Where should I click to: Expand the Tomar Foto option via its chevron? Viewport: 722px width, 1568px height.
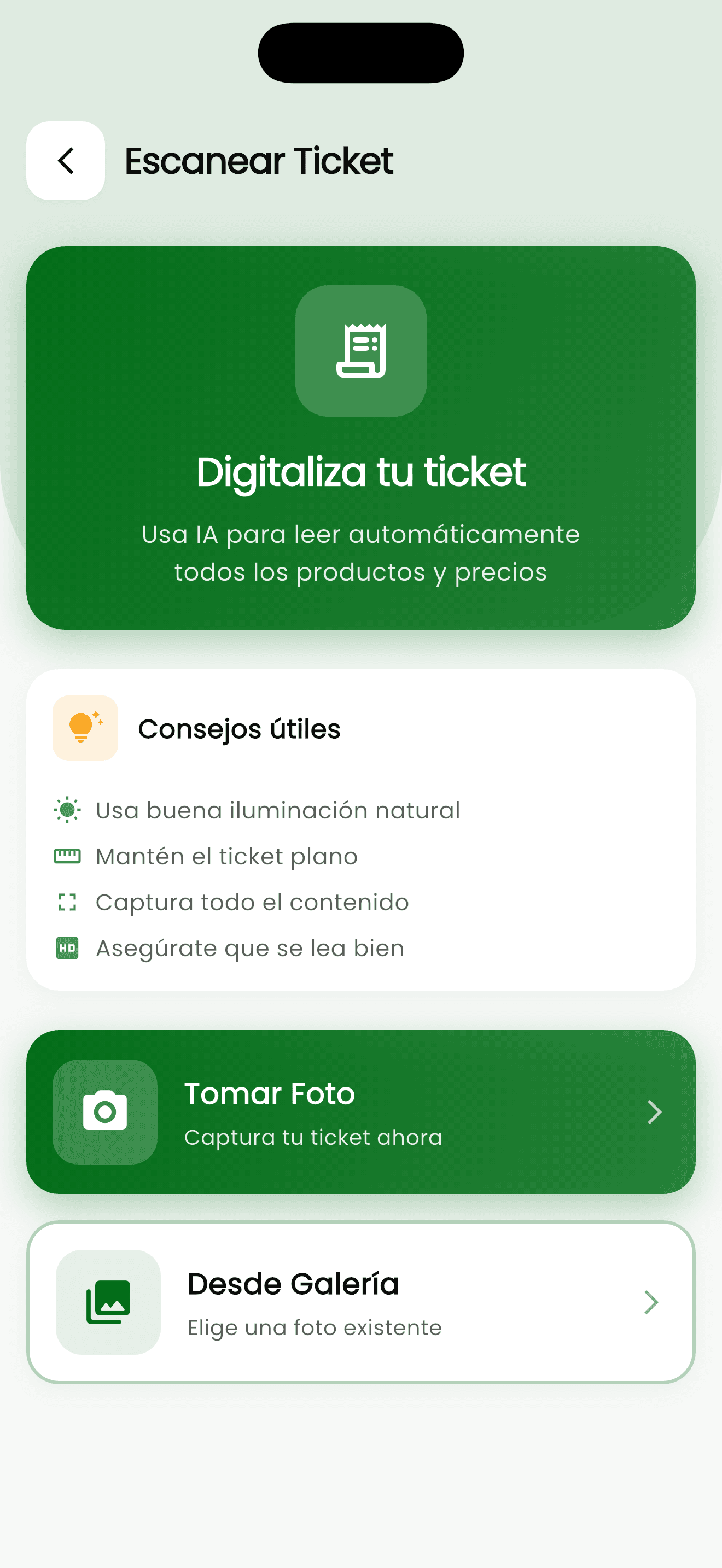pyautogui.click(x=654, y=1112)
